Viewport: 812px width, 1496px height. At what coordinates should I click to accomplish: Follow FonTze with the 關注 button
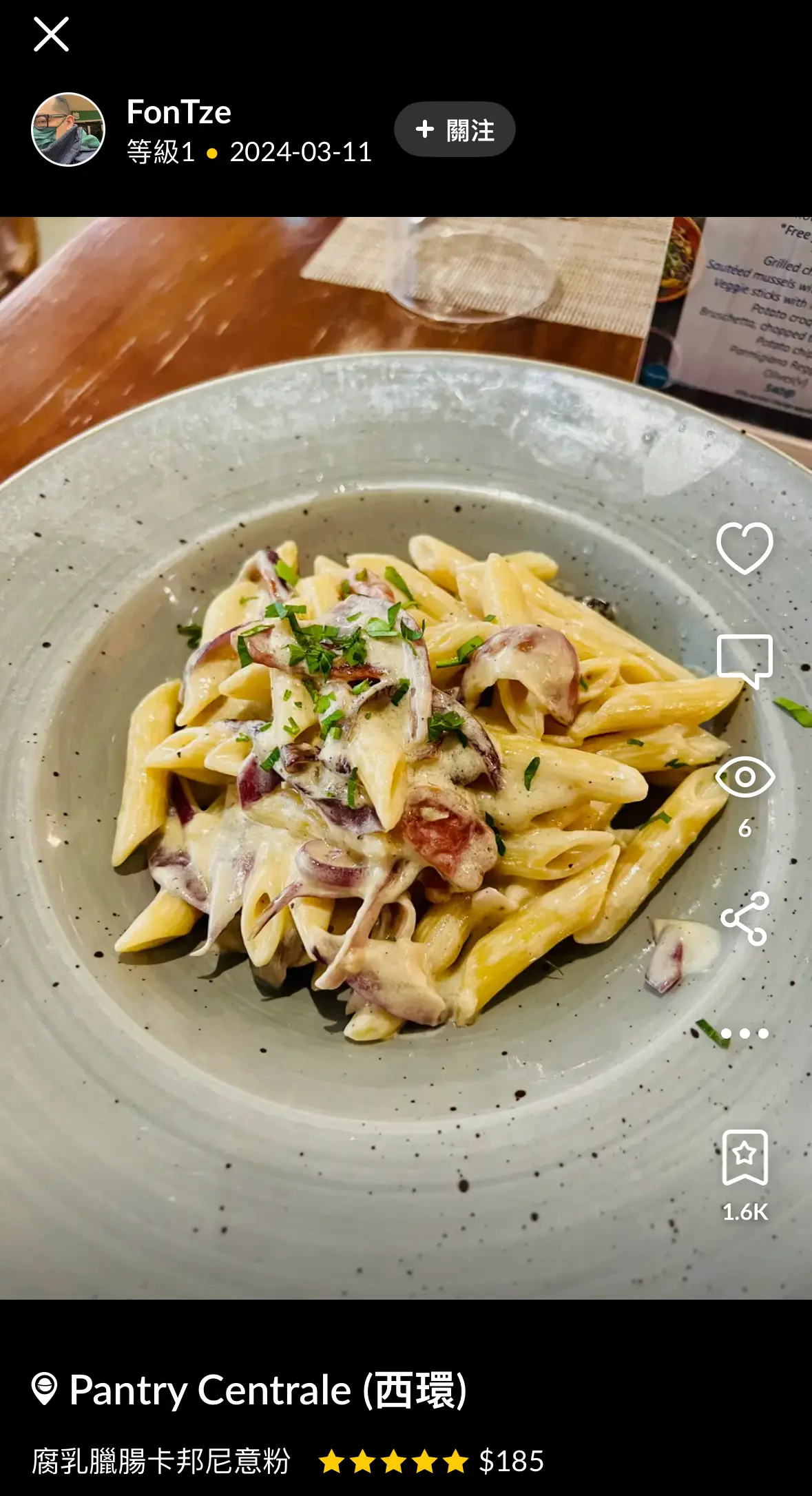pos(455,129)
